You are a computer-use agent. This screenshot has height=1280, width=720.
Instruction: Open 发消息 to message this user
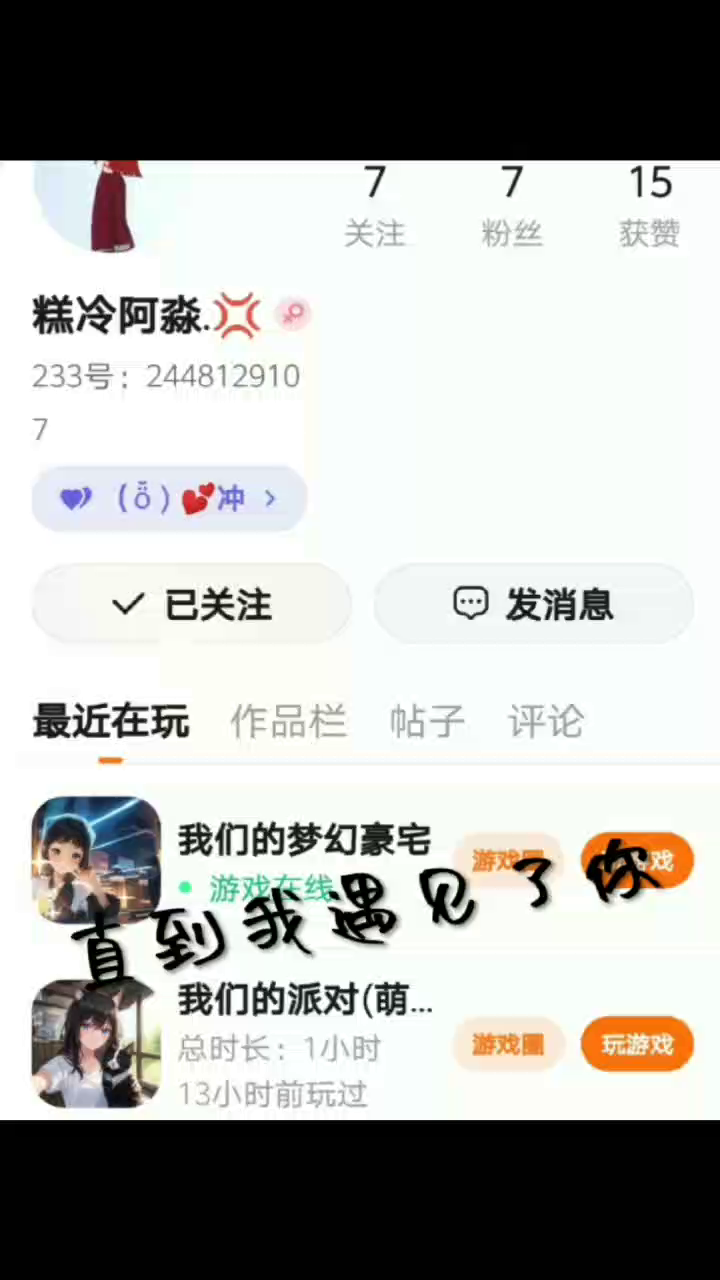coord(533,604)
